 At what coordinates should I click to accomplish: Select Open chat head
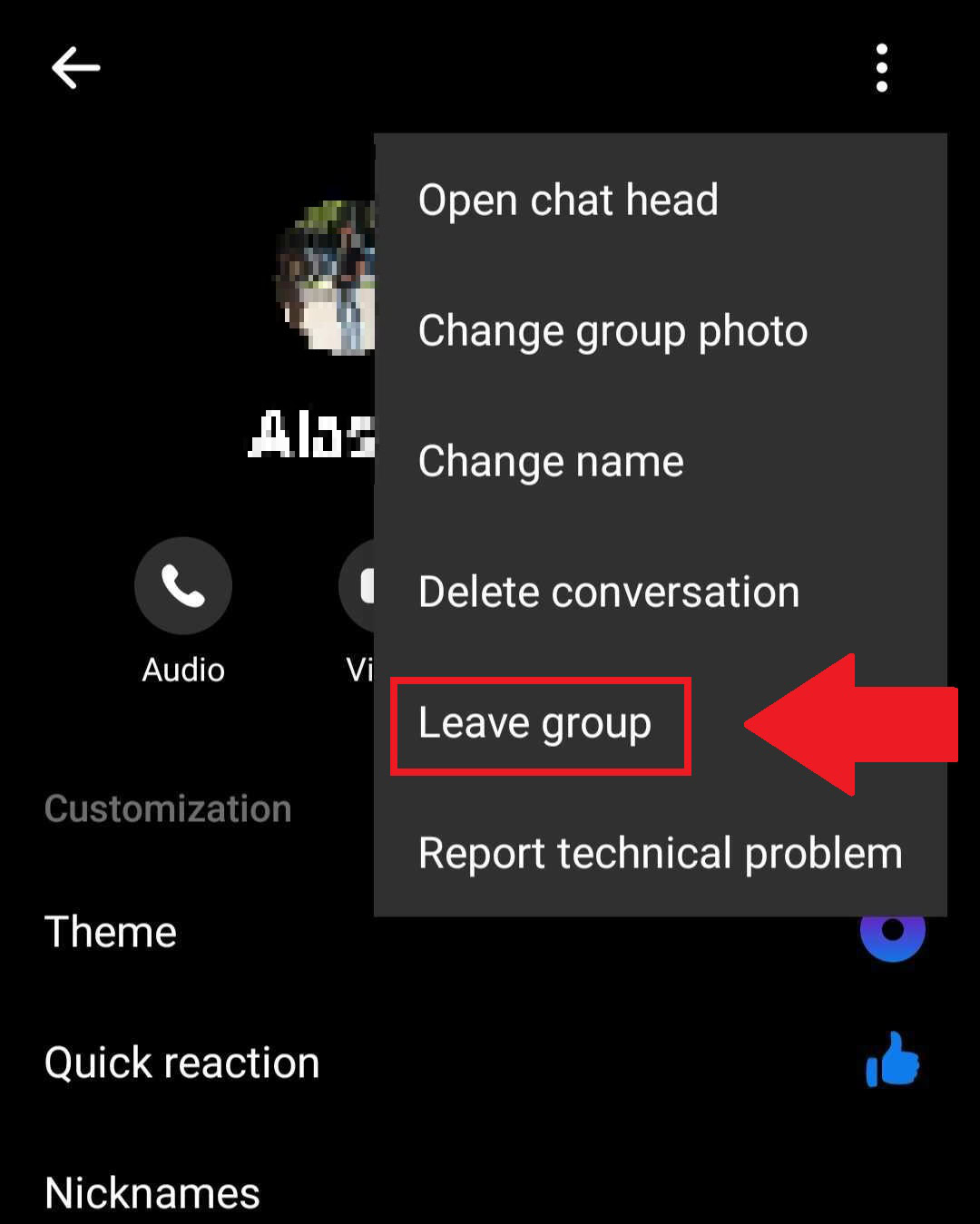point(568,201)
